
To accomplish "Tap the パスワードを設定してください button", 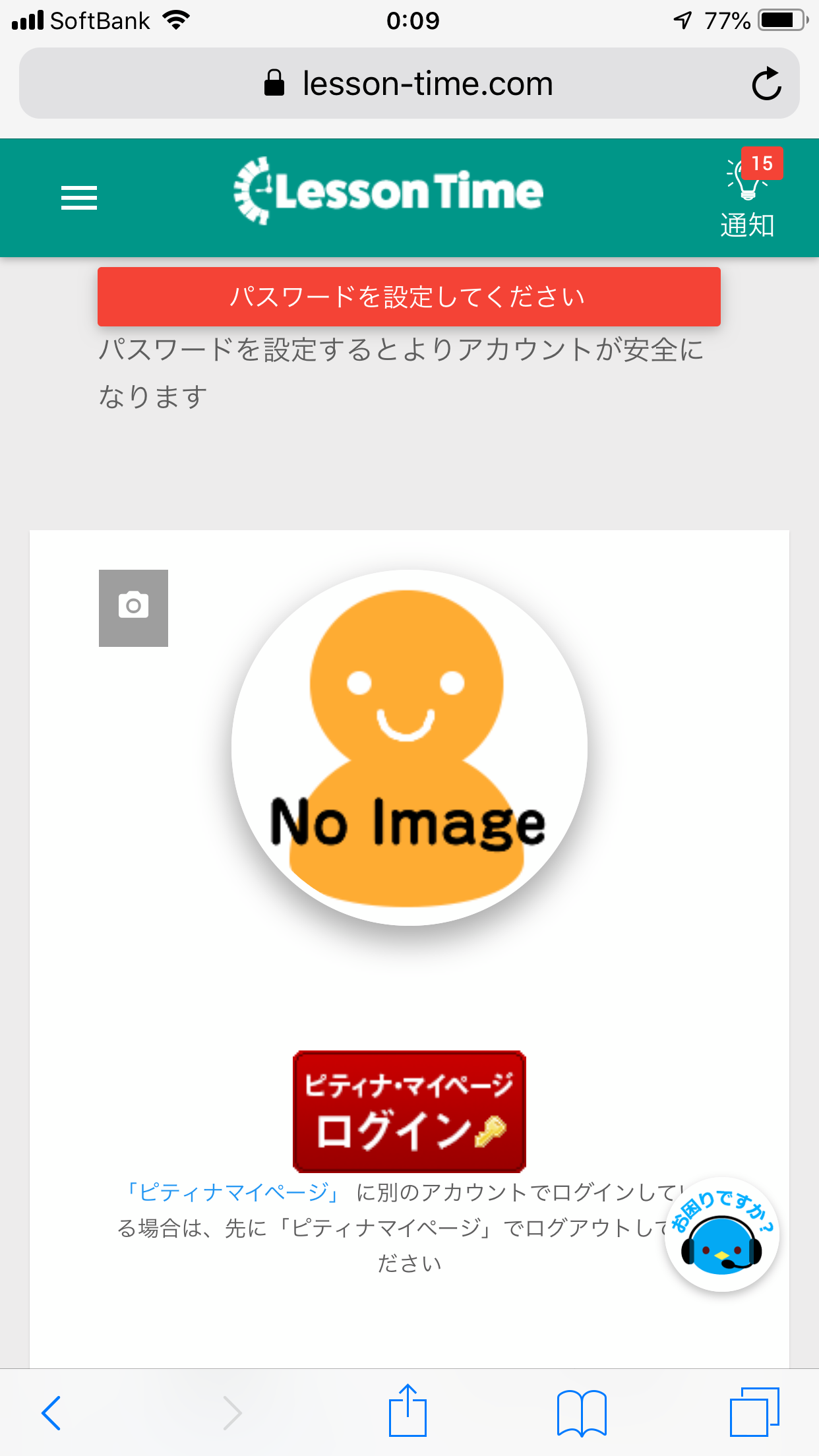I will pyautogui.click(x=409, y=297).
